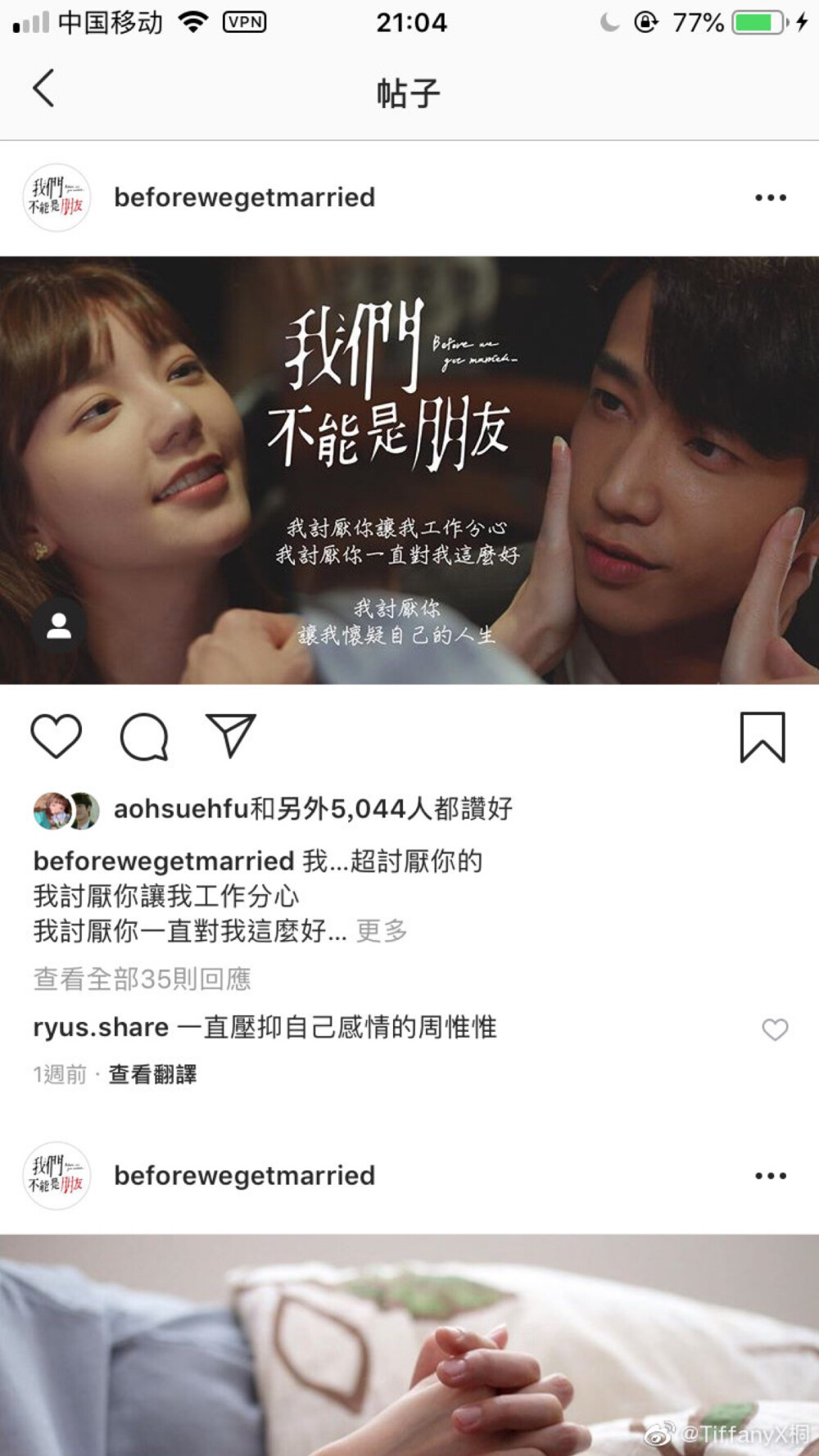Like the first beforewegetmarried post
Viewport: 819px width, 1456px height.
pos(56,736)
